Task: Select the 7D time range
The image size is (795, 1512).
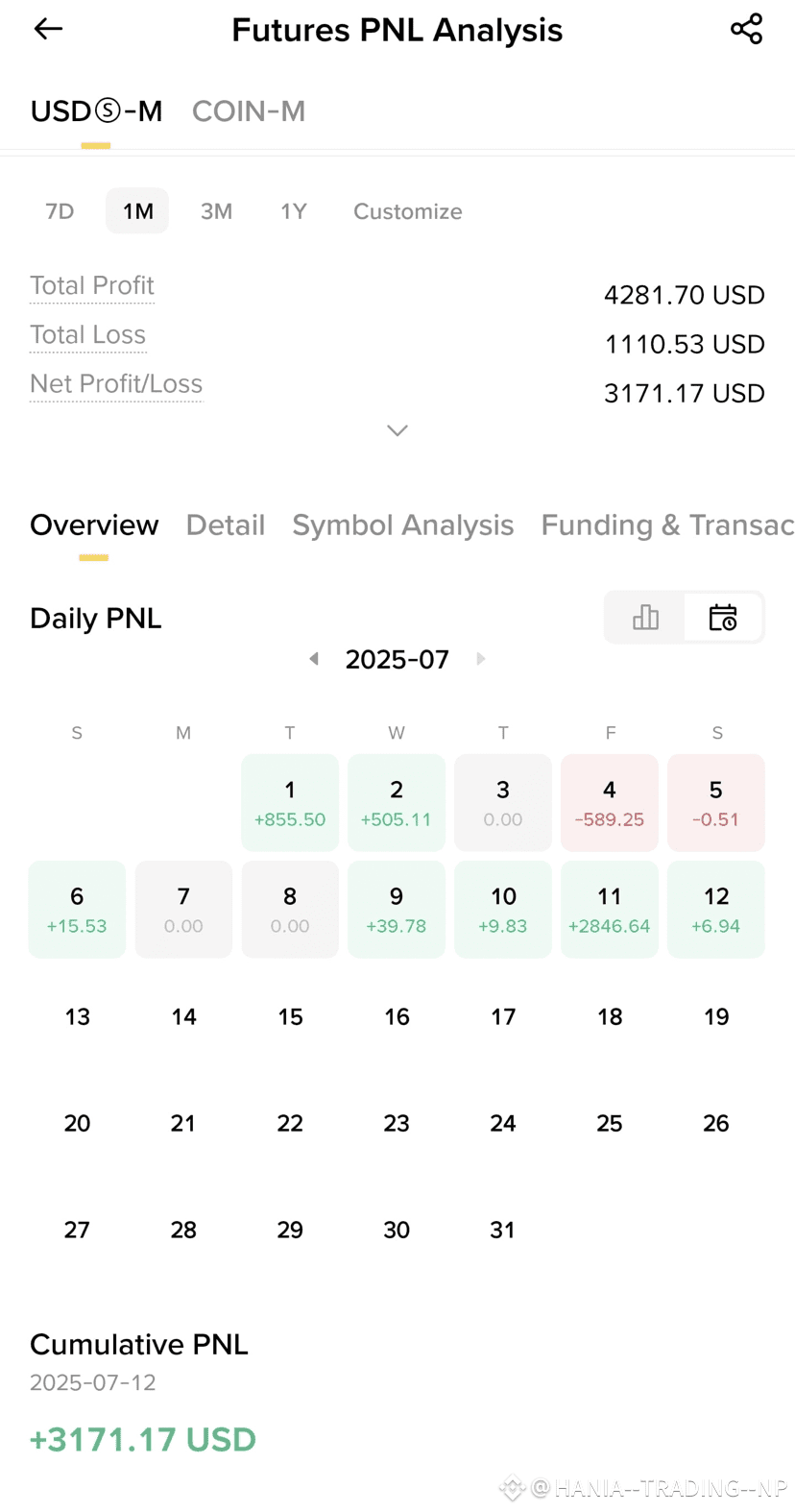Action: point(59,211)
